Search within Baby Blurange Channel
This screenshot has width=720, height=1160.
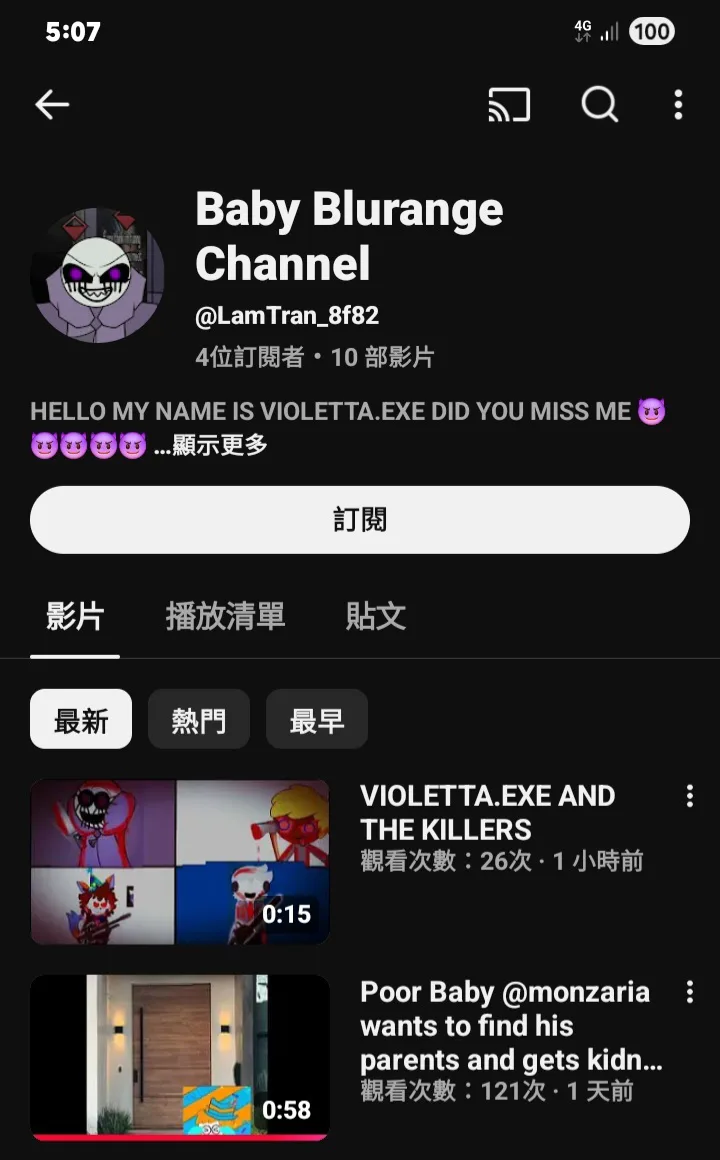pyautogui.click(x=599, y=104)
